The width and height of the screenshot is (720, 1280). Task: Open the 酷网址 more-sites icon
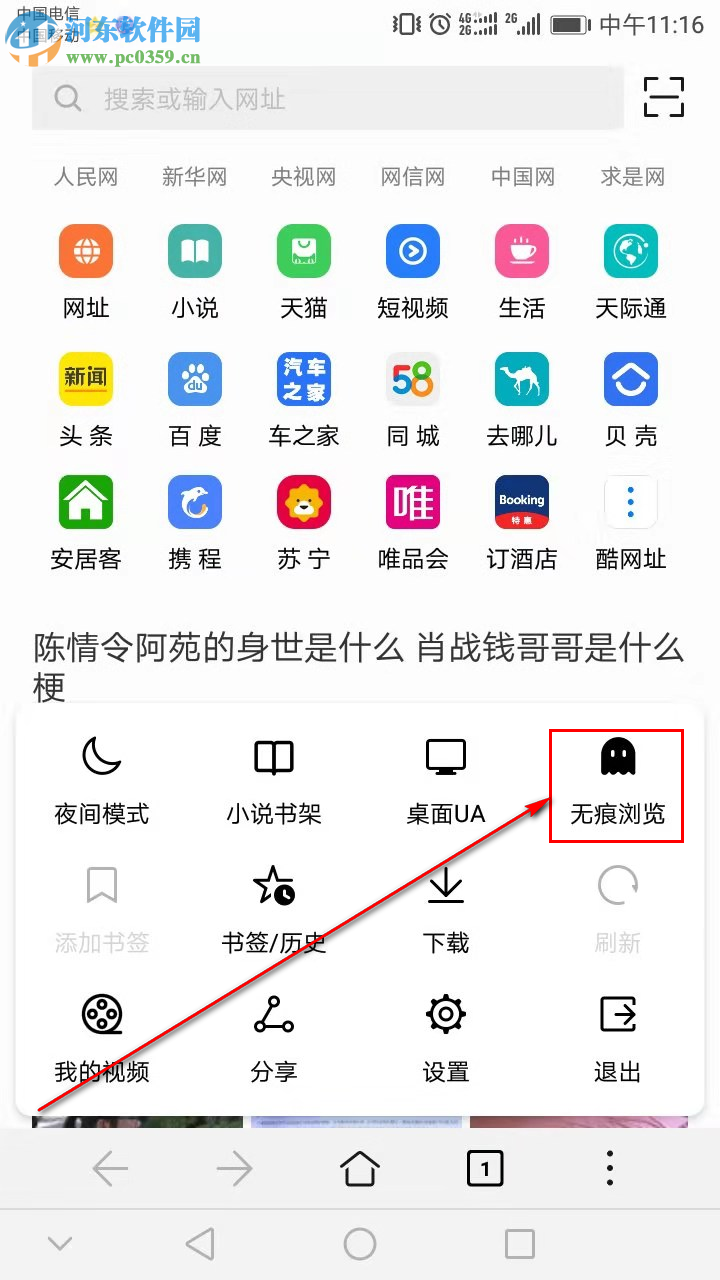[630, 503]
